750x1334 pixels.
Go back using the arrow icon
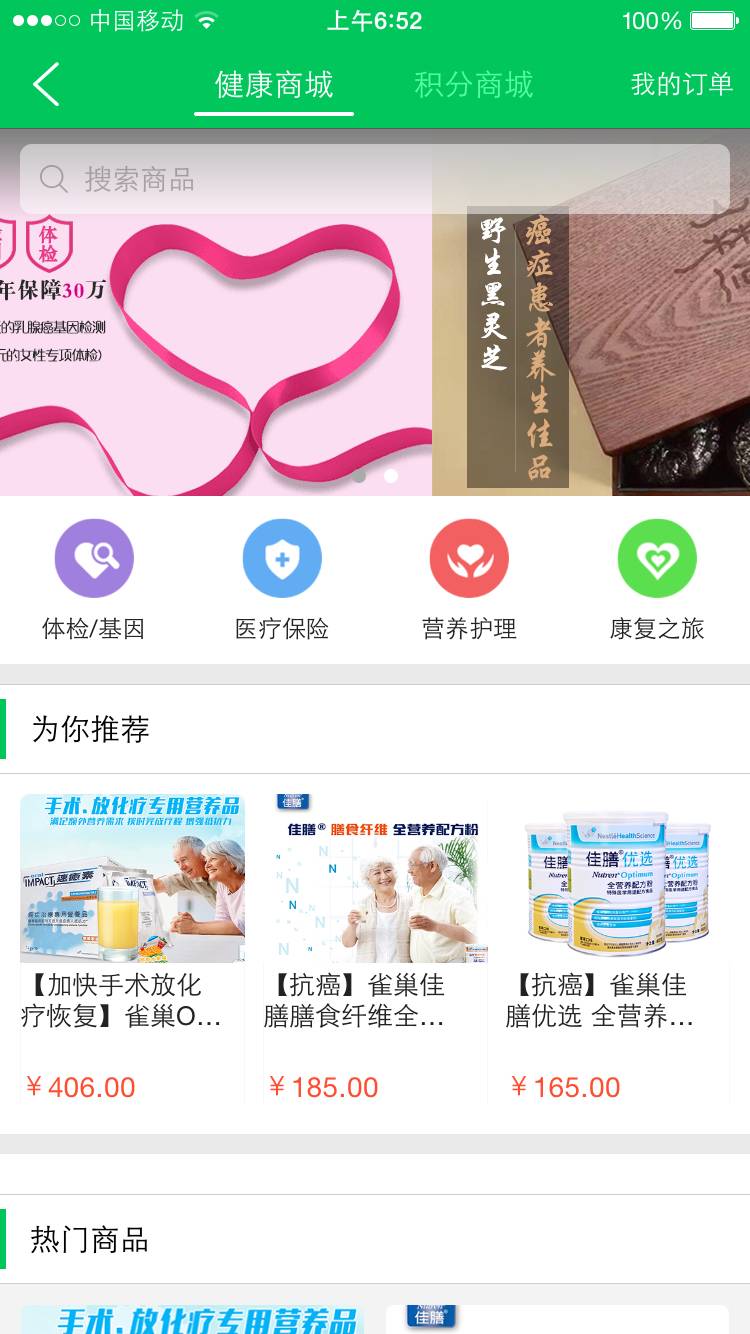pos(46,85)
